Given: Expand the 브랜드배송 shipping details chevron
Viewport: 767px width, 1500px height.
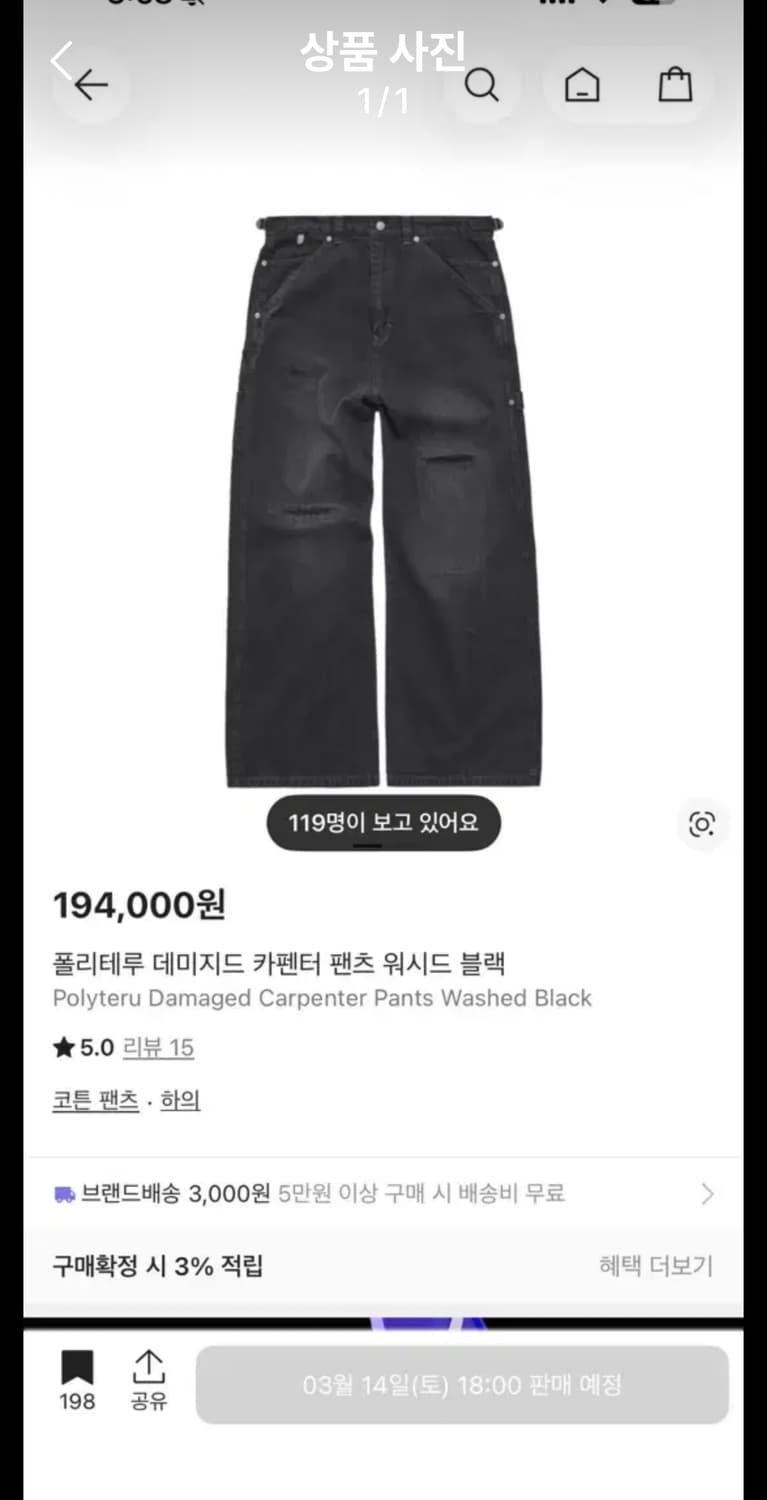Looking at the screenshot, I should 710,1192.
